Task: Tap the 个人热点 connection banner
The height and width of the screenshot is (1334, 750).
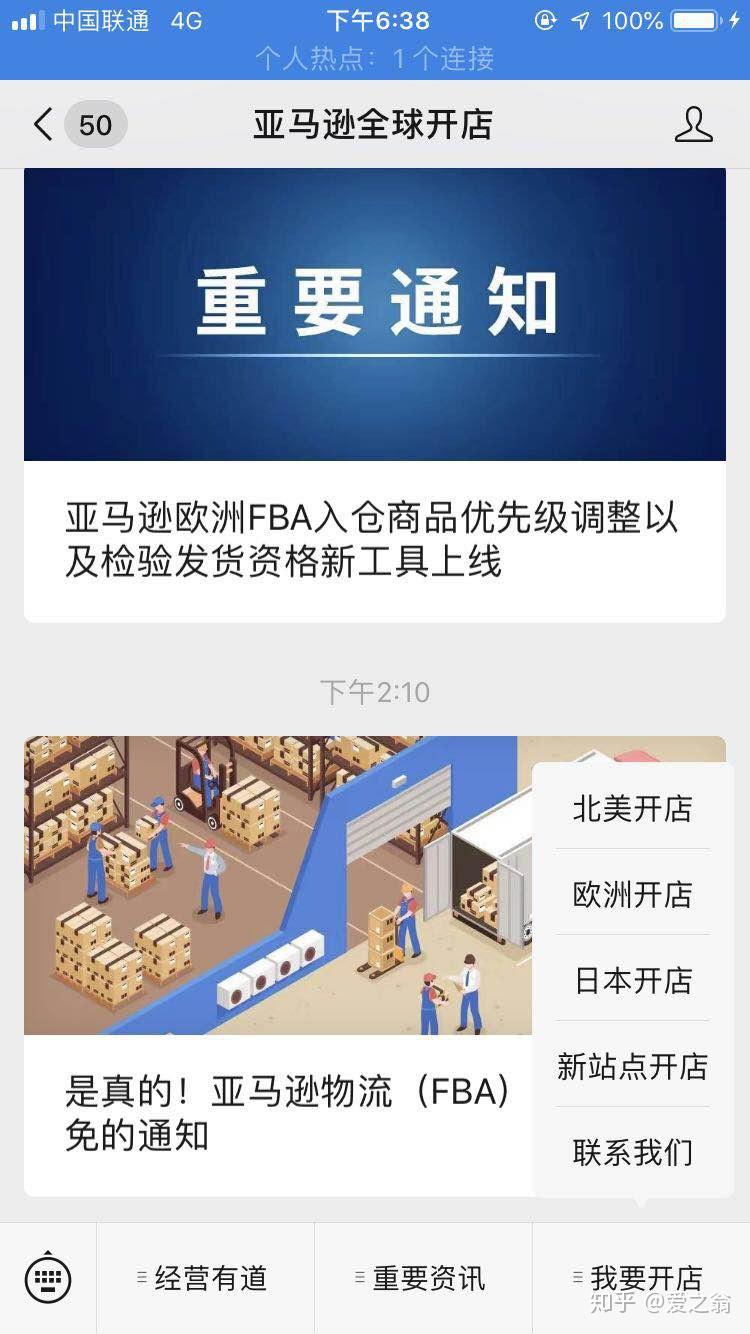Action: point(374,58)
